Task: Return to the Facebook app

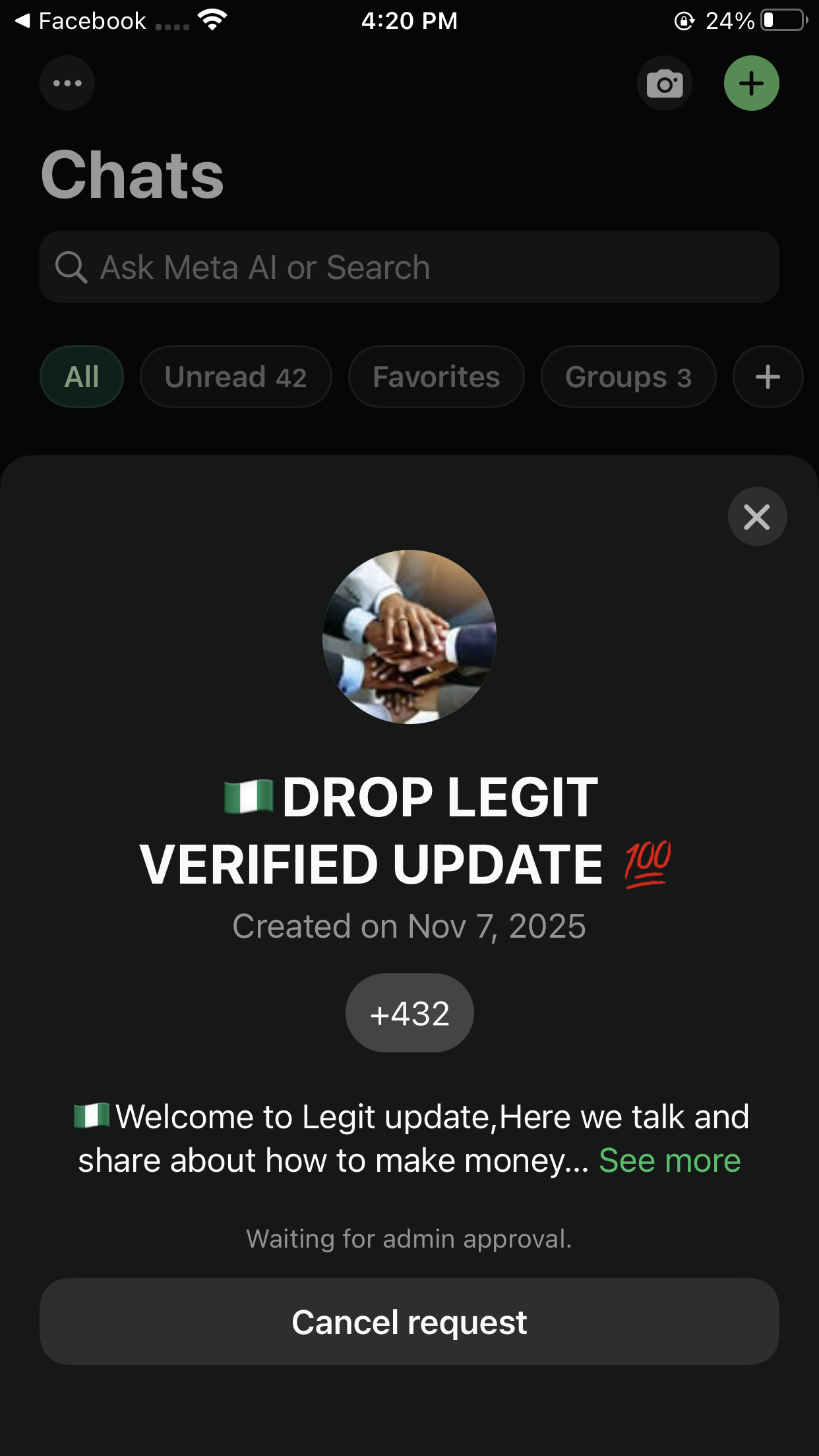Action: point(79,21)
